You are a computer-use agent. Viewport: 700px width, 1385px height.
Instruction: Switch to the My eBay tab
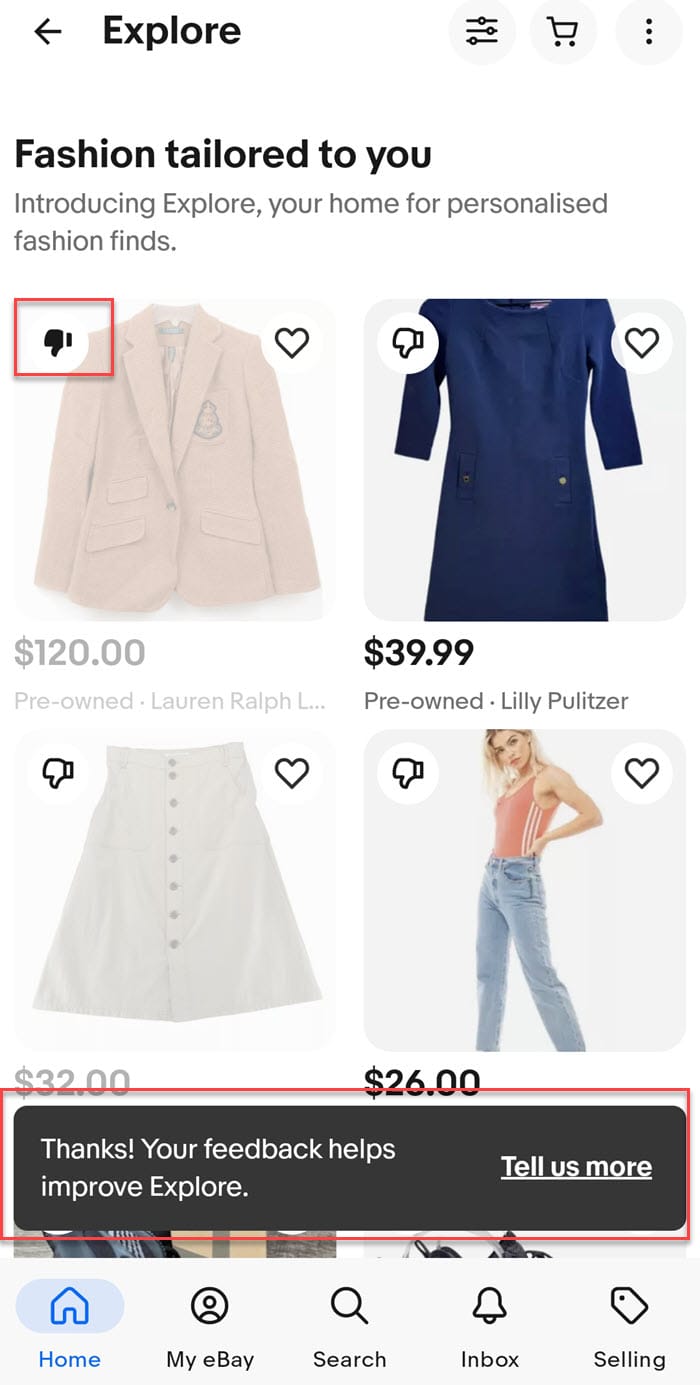(210, 1327)
